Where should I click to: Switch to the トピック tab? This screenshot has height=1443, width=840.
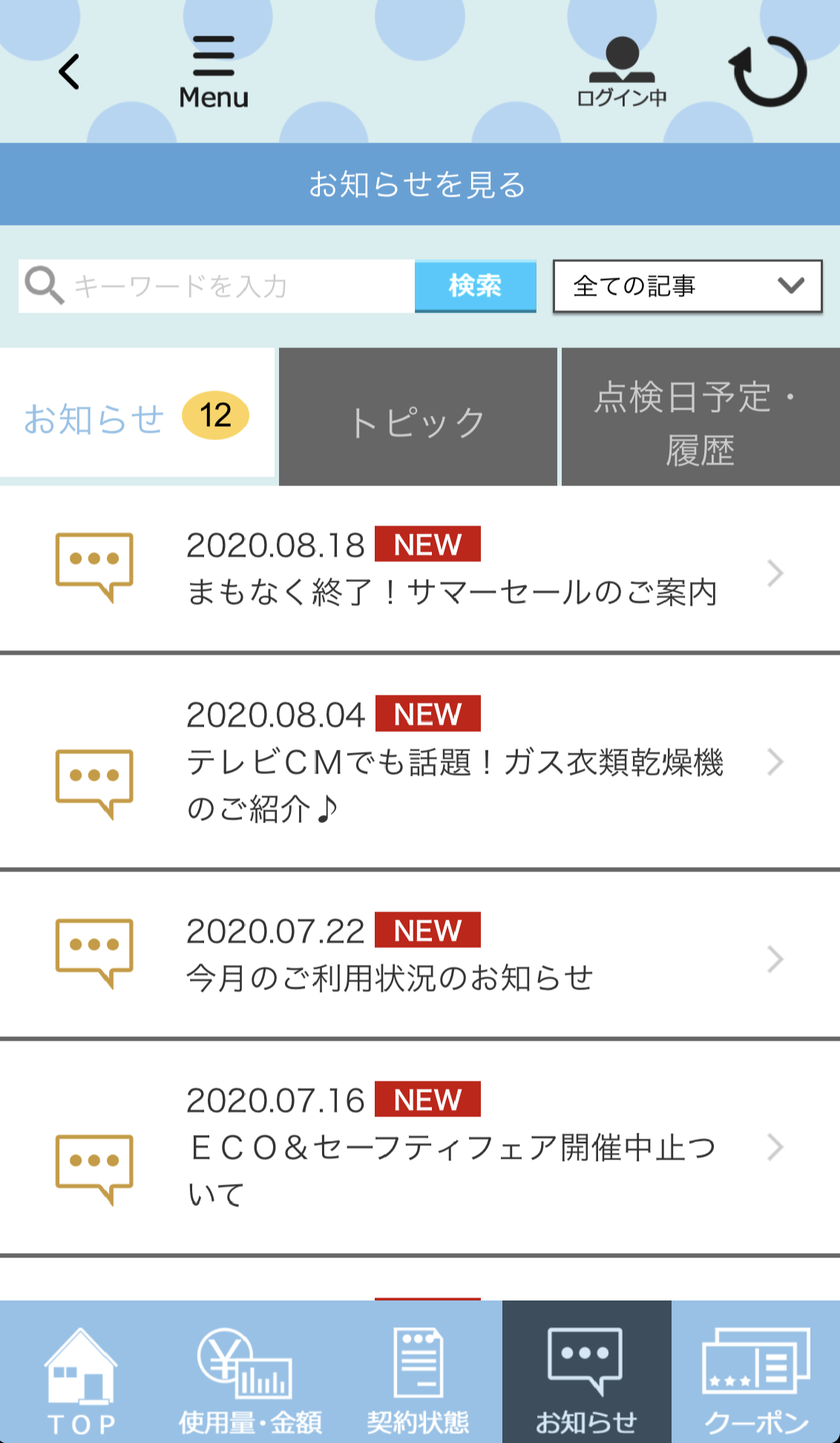418,419
